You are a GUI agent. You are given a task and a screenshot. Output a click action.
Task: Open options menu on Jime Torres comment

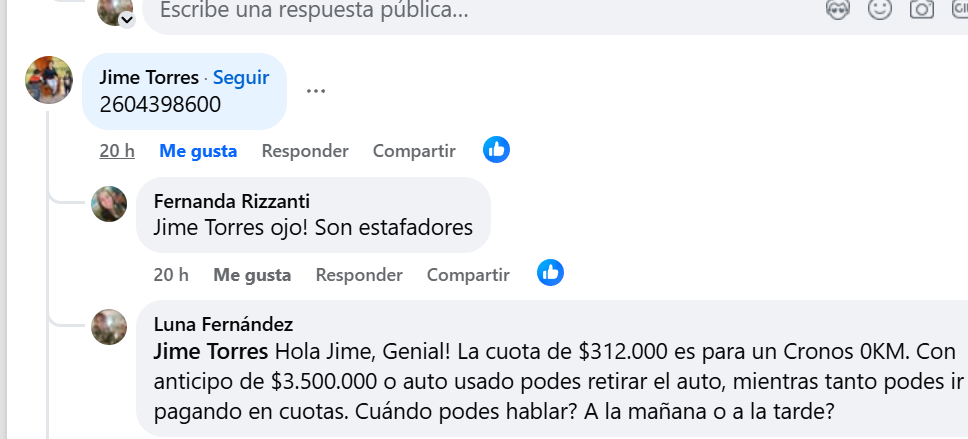click(x=316, y=91)
